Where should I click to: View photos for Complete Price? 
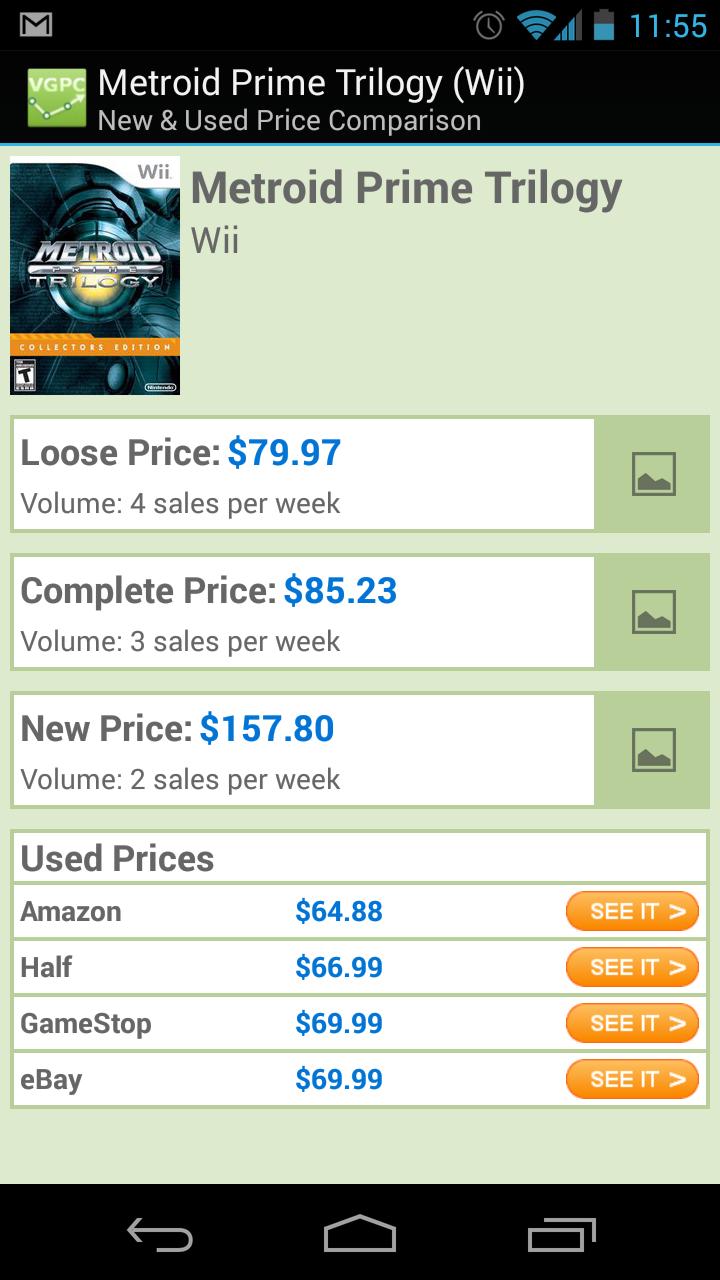[x=653, y=612]
